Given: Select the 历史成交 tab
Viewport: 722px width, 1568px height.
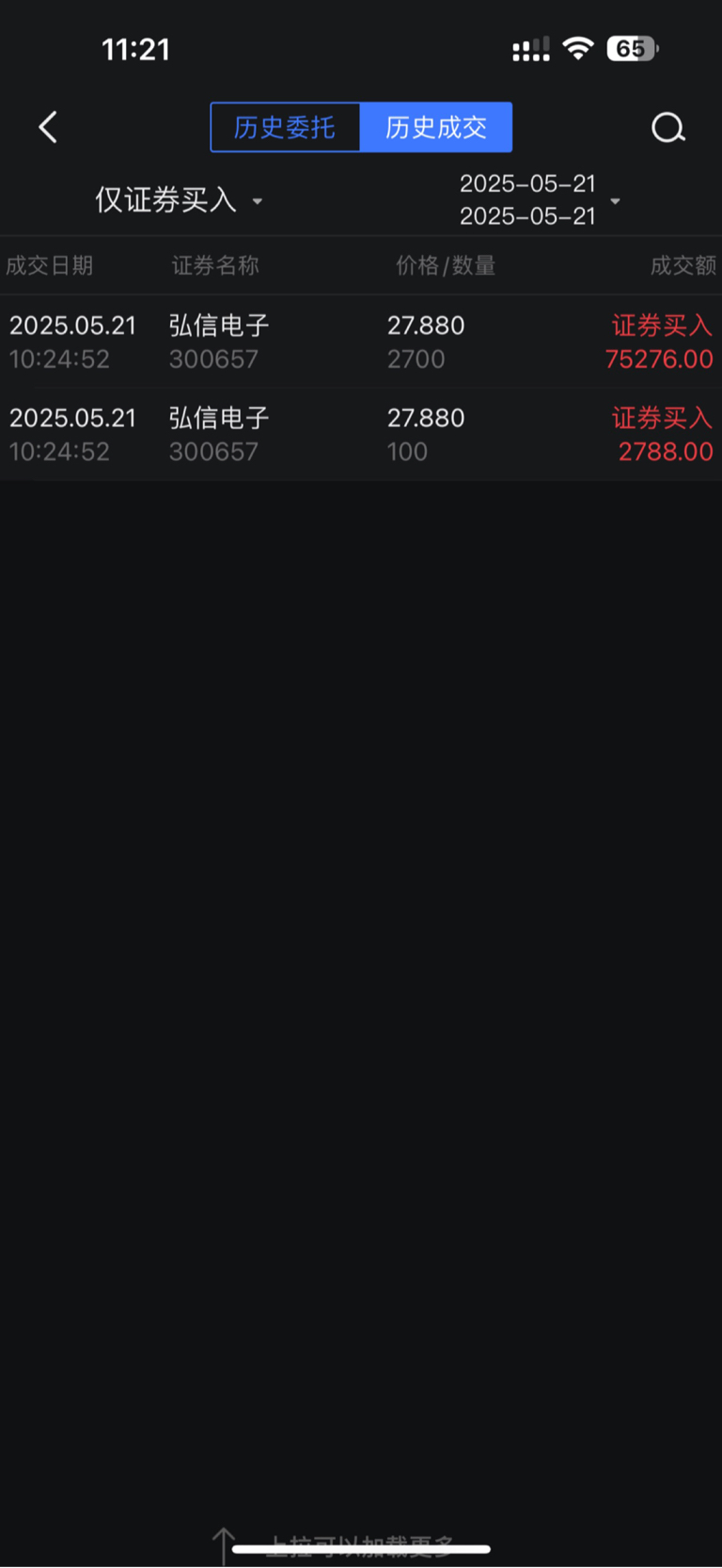Looking at the screenshot, I should coord(436,127).
